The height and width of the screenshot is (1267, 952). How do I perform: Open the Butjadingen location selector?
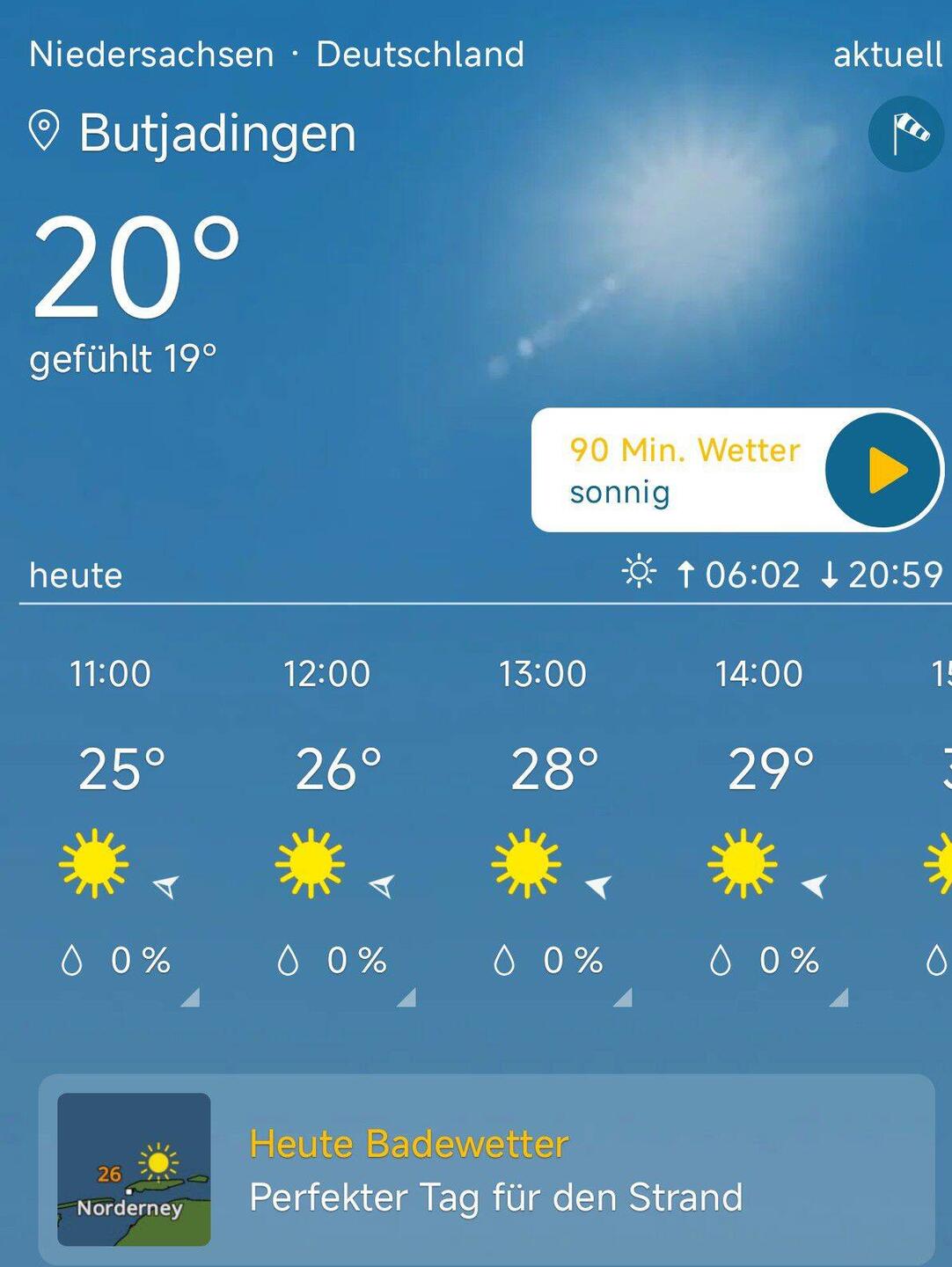click(194, 134)
